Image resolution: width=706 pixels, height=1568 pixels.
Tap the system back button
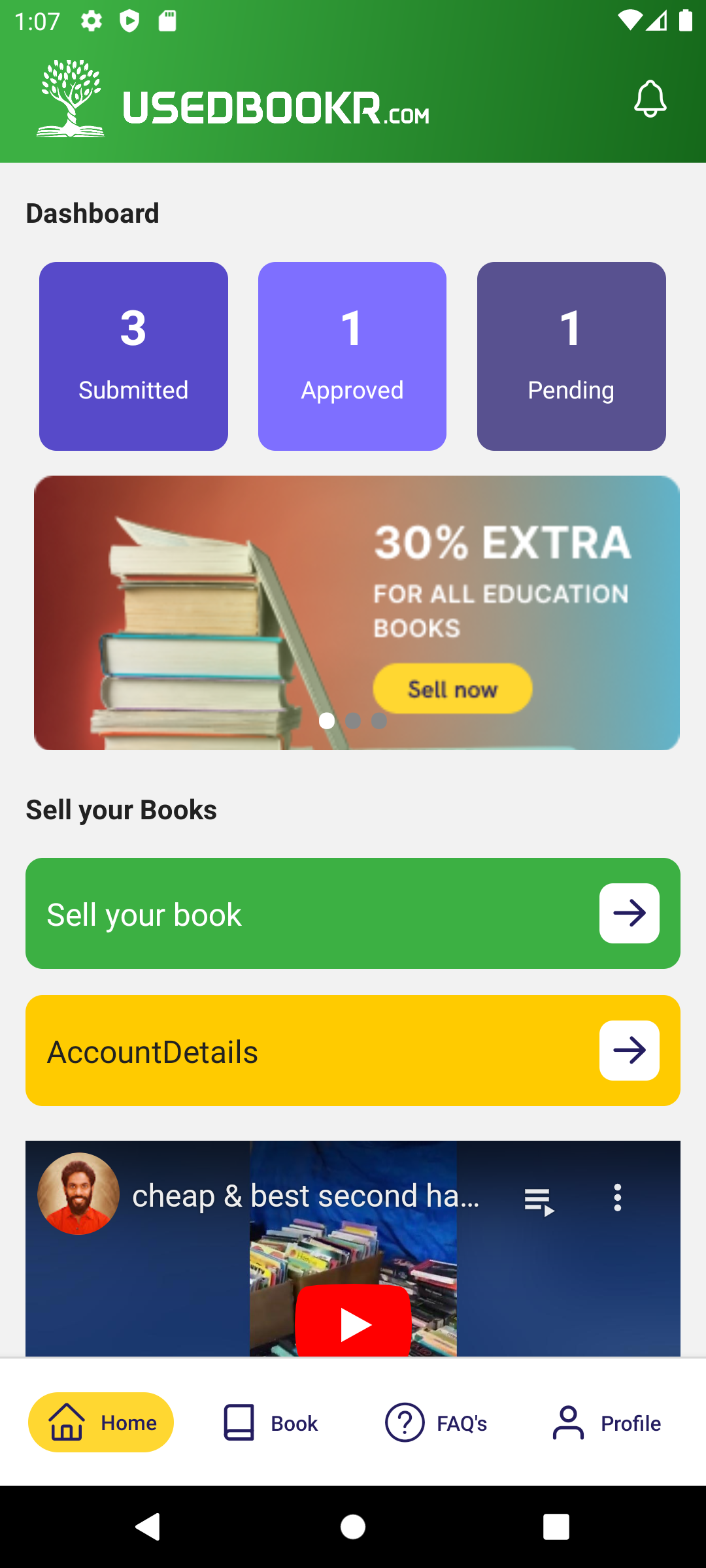point(148,1527)
